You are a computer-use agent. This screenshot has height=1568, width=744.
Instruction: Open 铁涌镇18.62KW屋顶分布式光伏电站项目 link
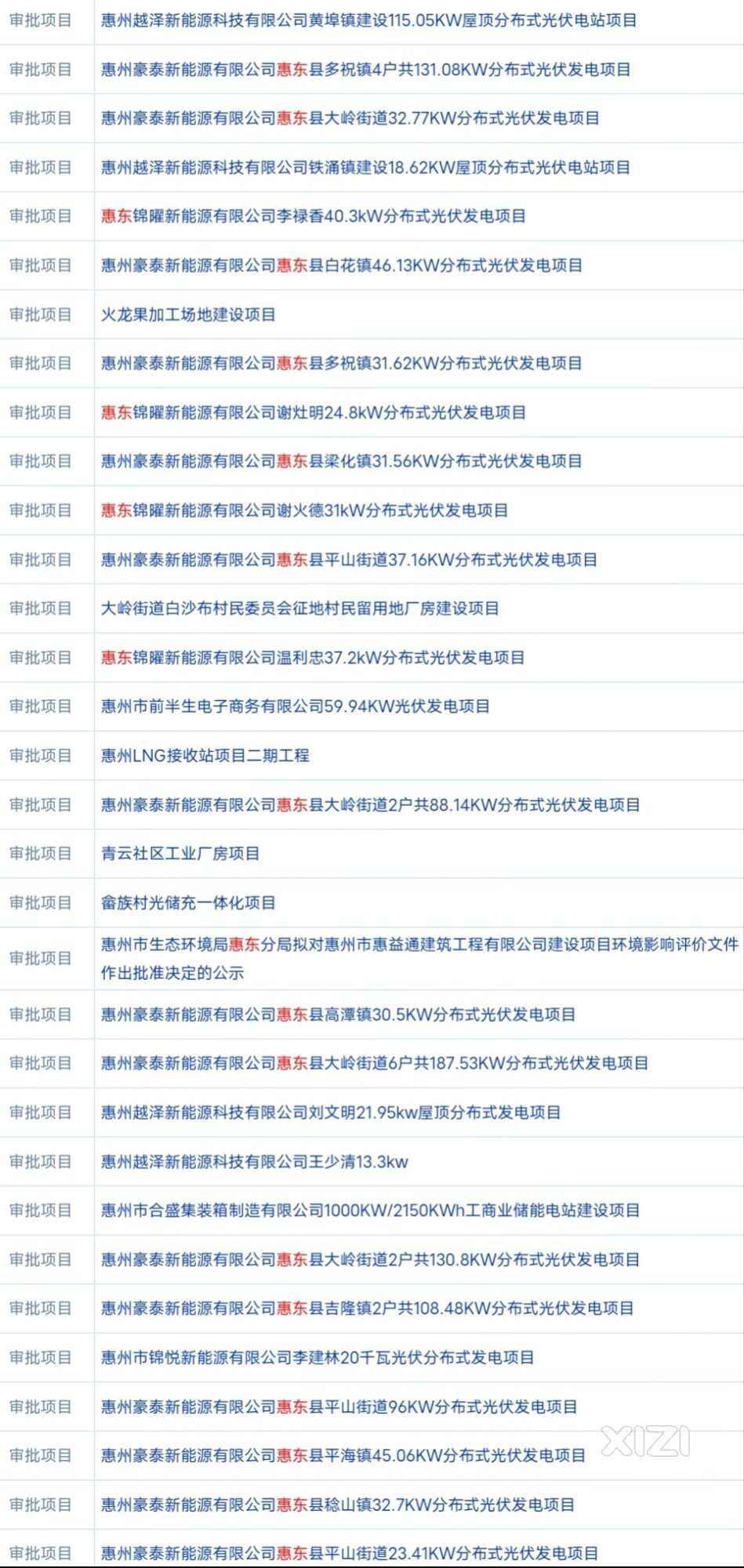click(x=366, y=168)
